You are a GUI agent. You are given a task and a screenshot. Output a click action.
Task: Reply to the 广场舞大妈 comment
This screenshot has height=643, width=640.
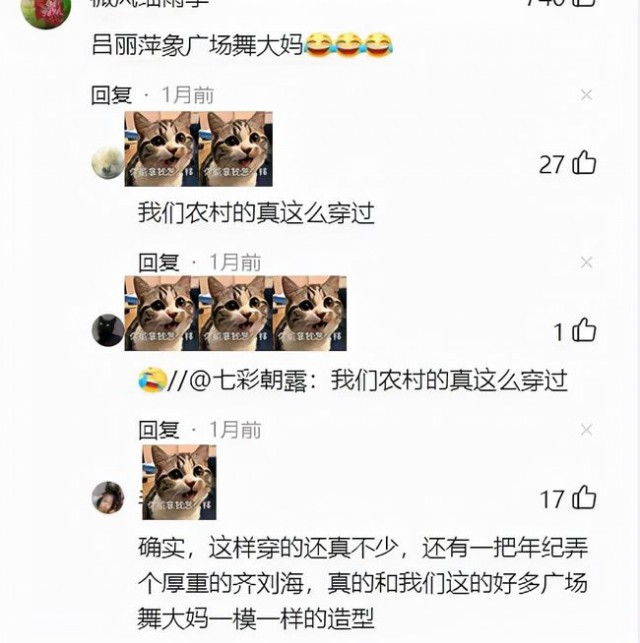(111, 95)
